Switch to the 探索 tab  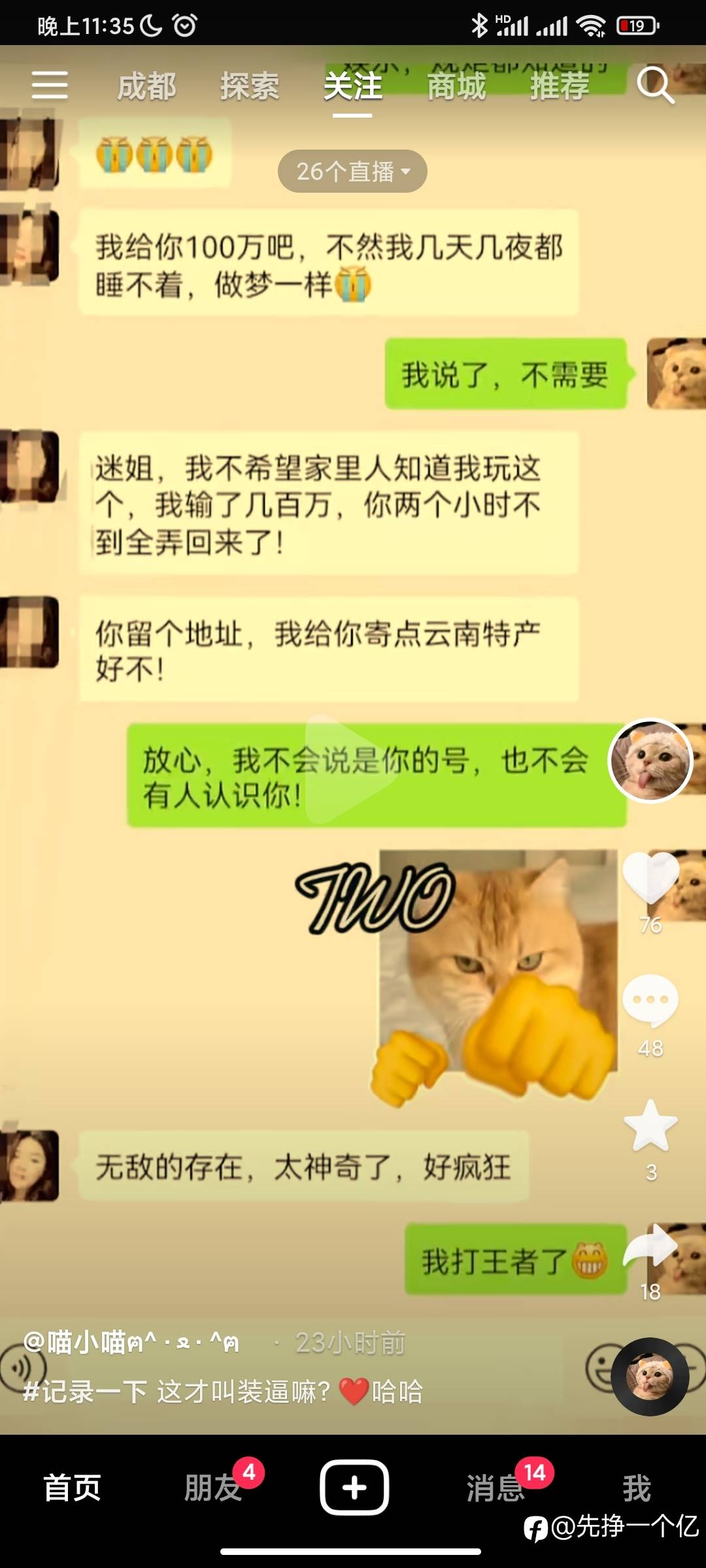(249, 86)
